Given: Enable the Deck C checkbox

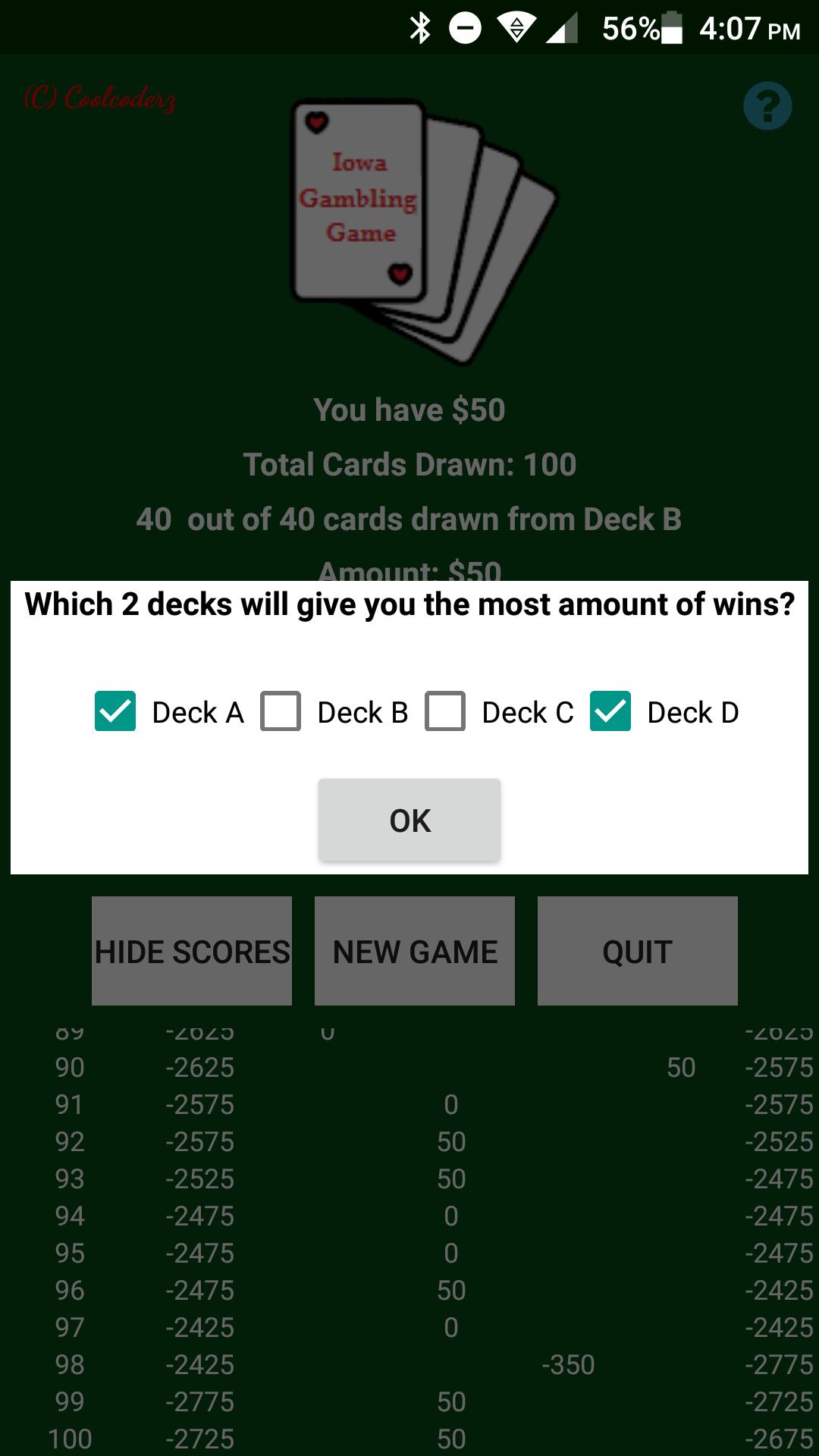Looking at the screenshot, I should [446, 711].
